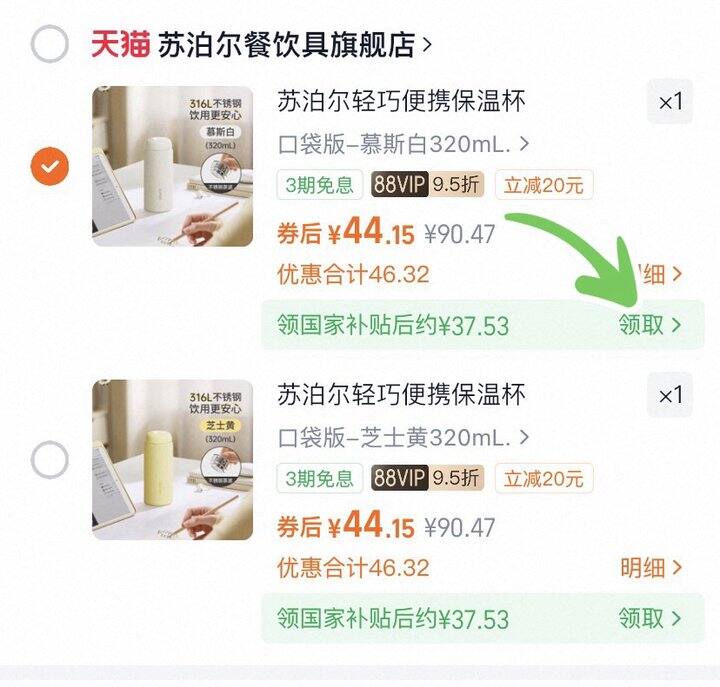Screen dimensions: 720x687
Task: Open the 芝士黄 thermos cup product image
Action: (173, 460)
